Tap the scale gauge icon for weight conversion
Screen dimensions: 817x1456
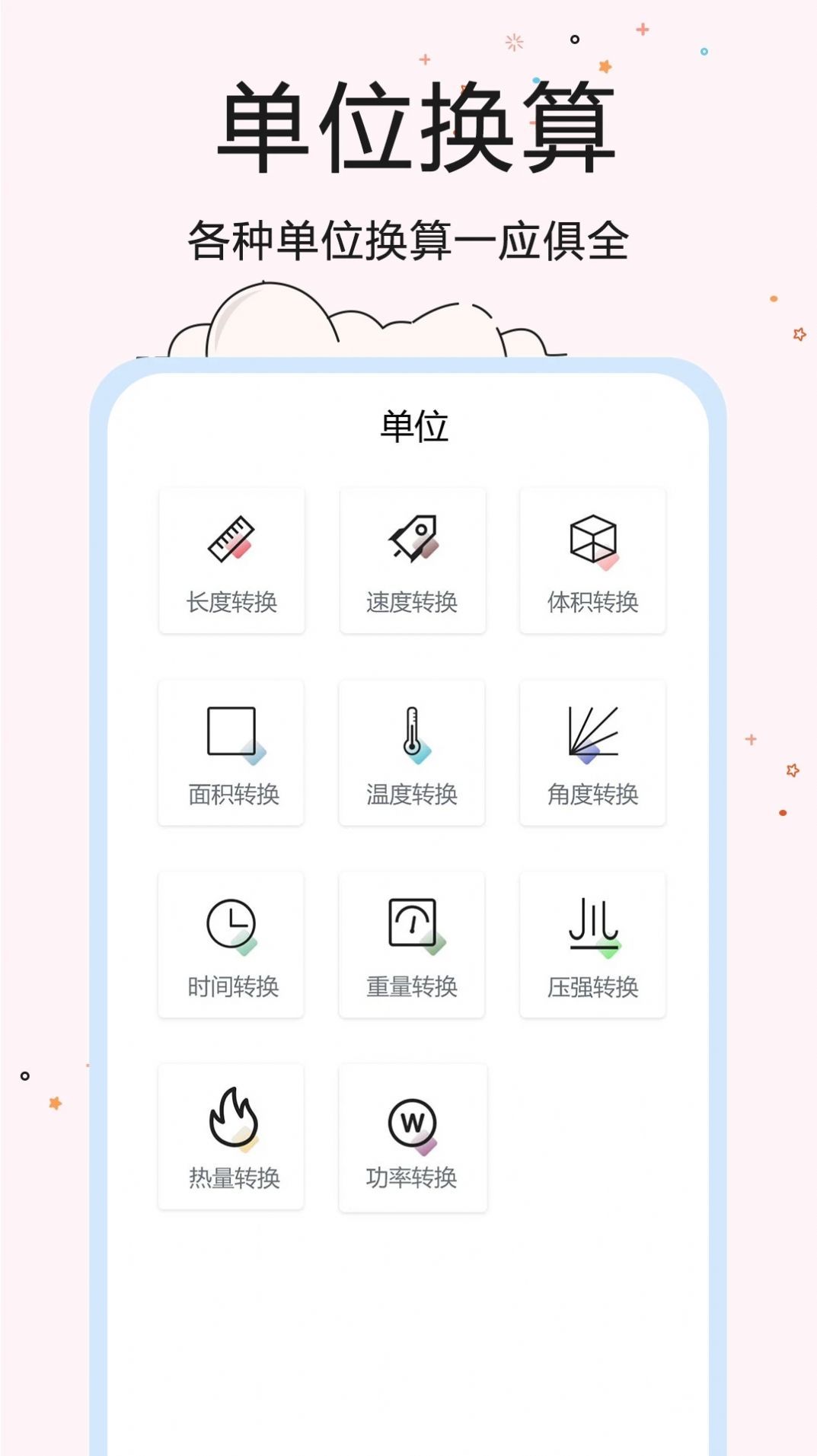pyautogui.click(x=411, y=925)
